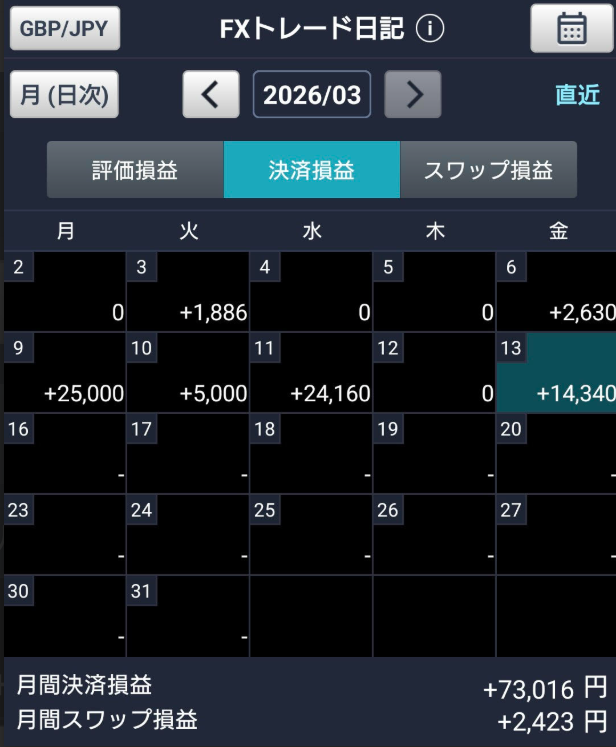Viewport: 616px width, 747px height.
Task: Go to the previous month
Action: pyautogui.click(x=210, y=95)
